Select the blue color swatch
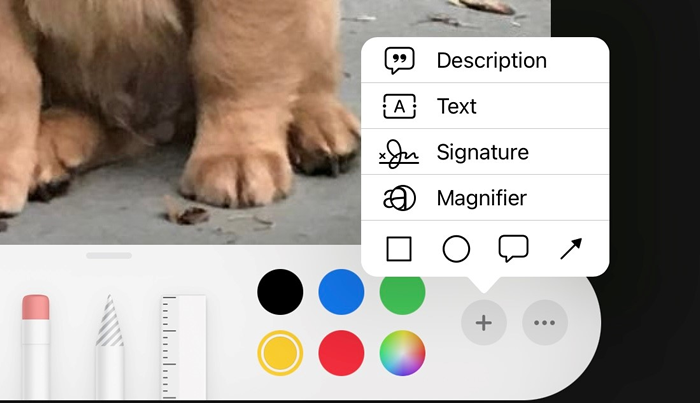The height and width of the screenshot is (403, 700). (x=341, y=292)
